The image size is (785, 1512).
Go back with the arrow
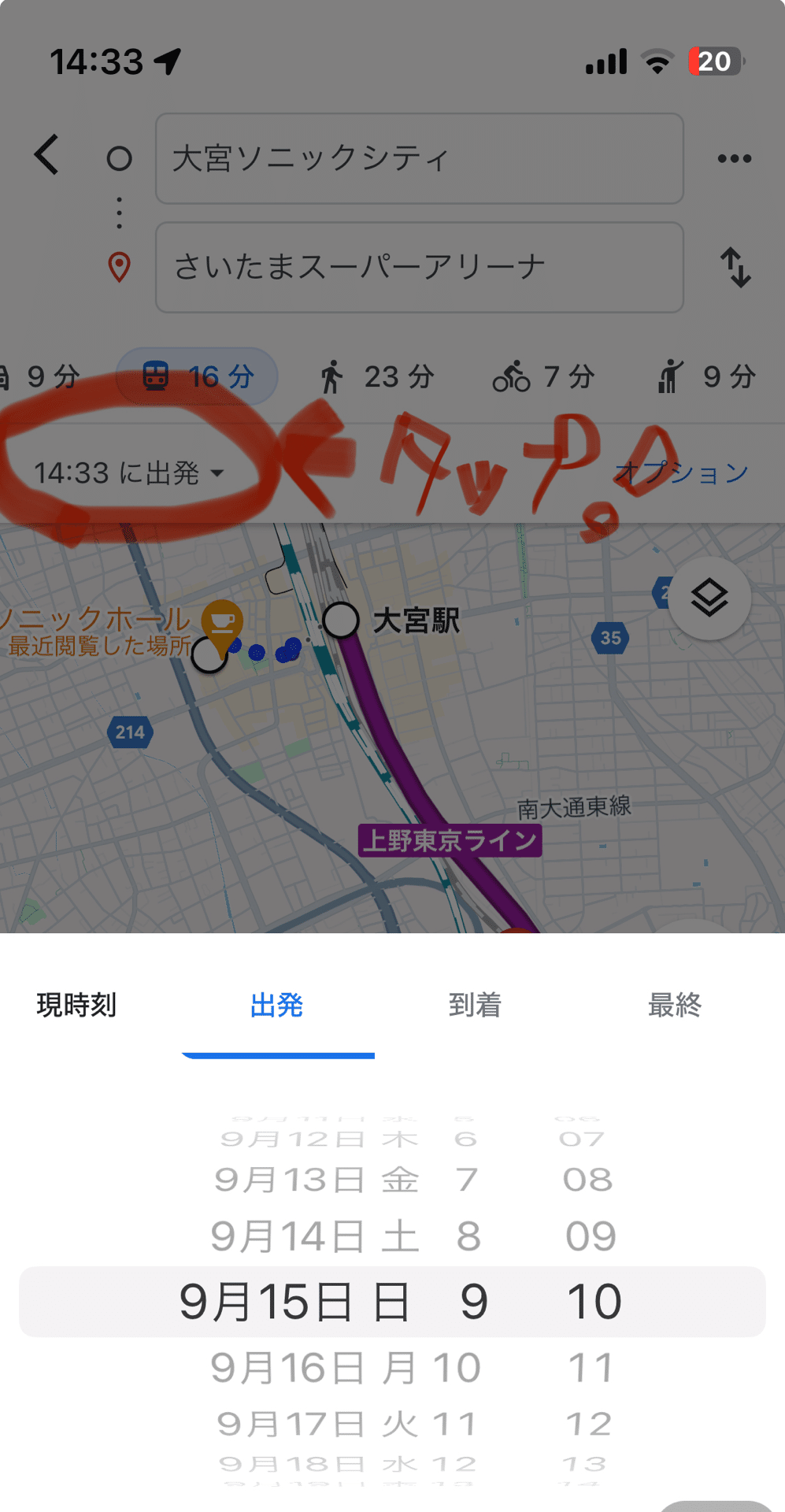[x=46, y=154]
